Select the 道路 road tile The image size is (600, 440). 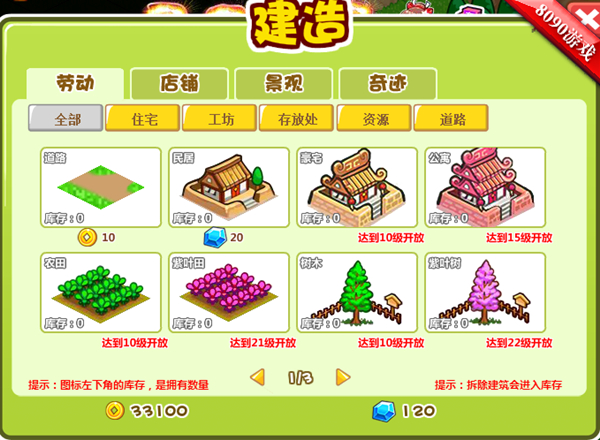click(101, 187)
